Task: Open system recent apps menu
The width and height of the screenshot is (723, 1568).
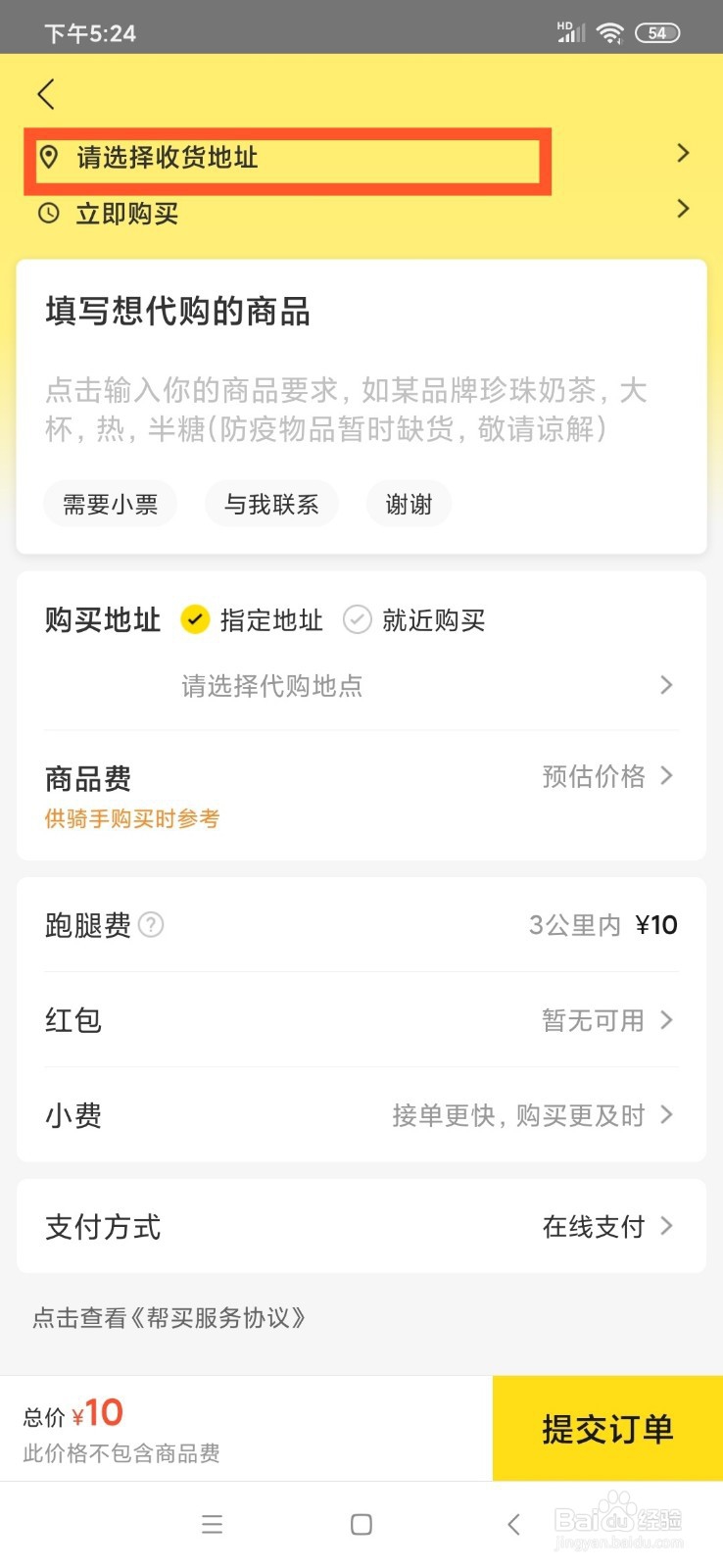Action: click(212, 1524)
